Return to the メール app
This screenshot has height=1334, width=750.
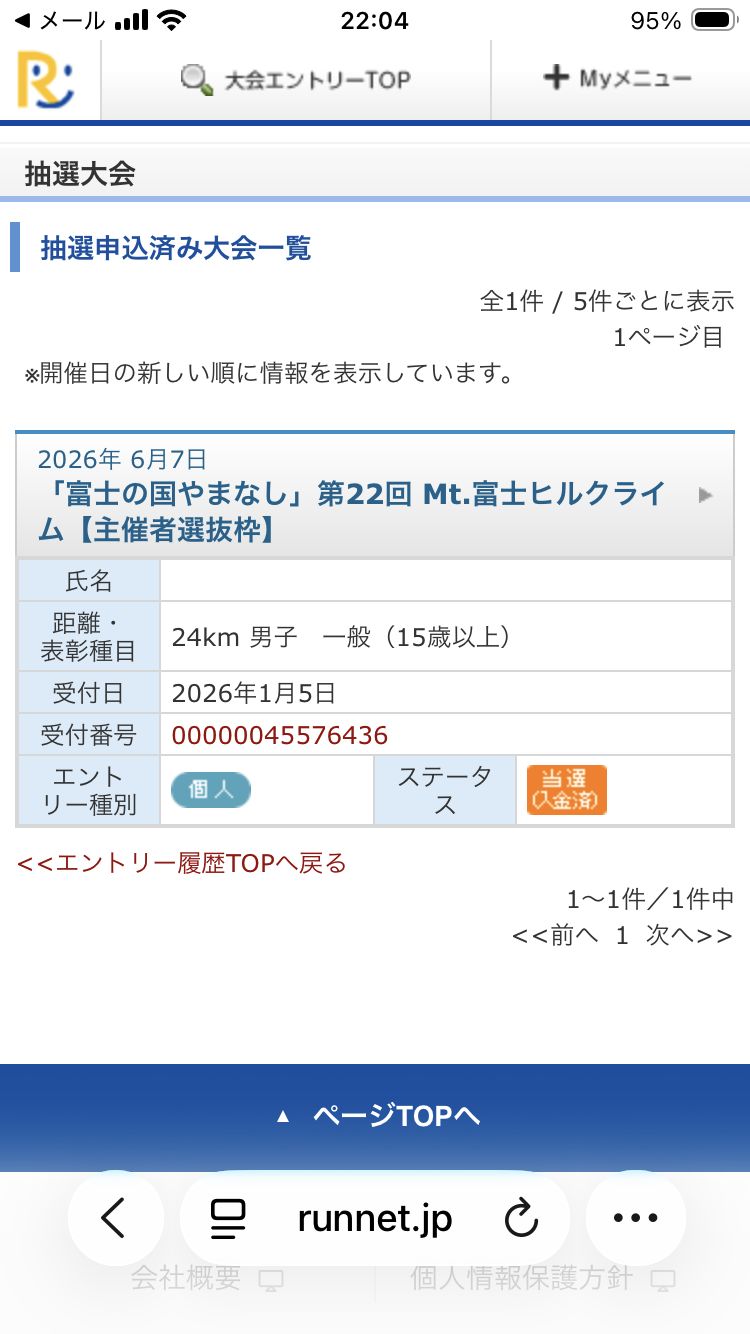tap(58, 20)
